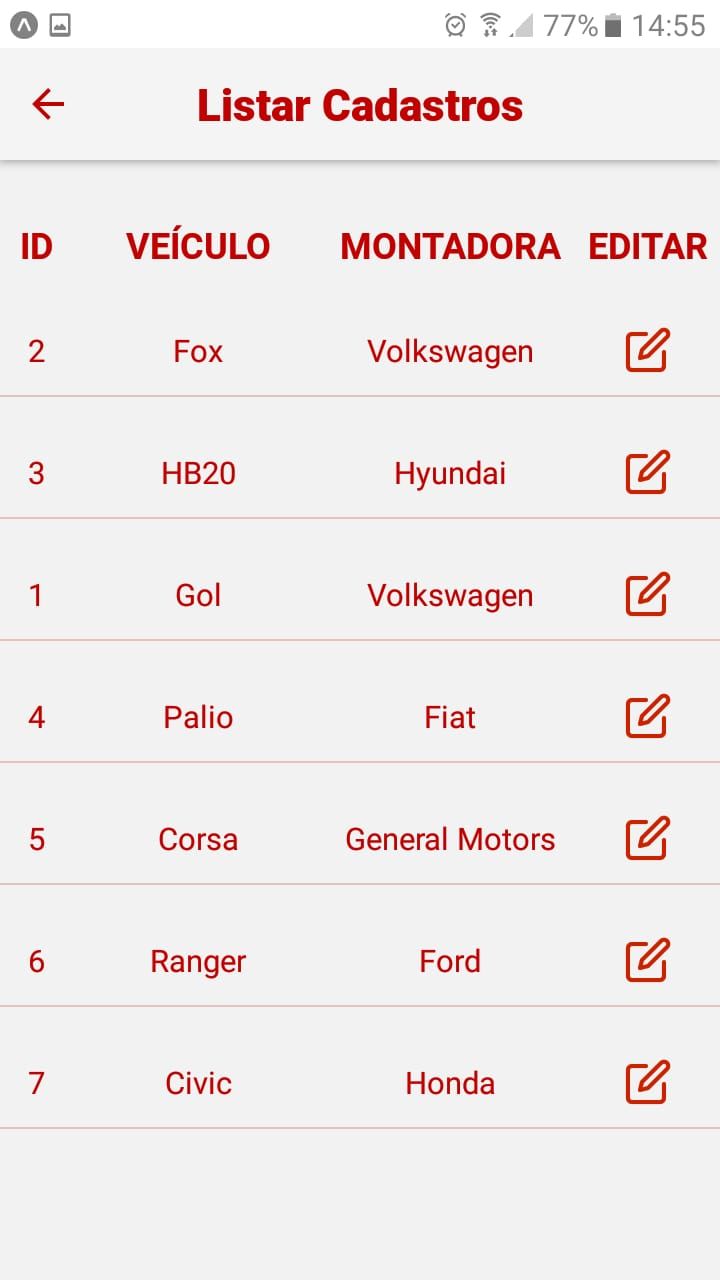Open the editor for the HB20 vehicle
Screen dimensions: 720x1280
pyautogui.click(x=645, y=473)
